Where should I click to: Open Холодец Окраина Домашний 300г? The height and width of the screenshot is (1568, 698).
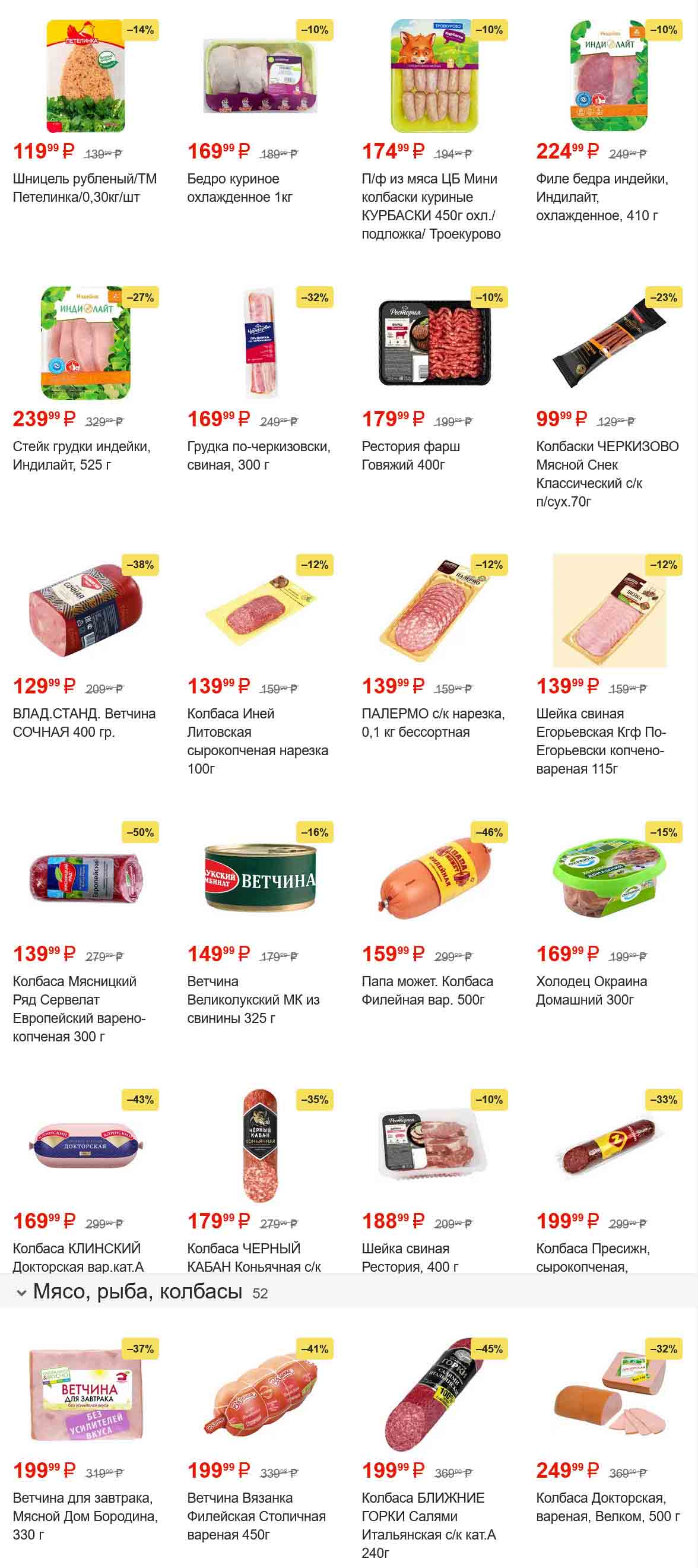(608, 878)
